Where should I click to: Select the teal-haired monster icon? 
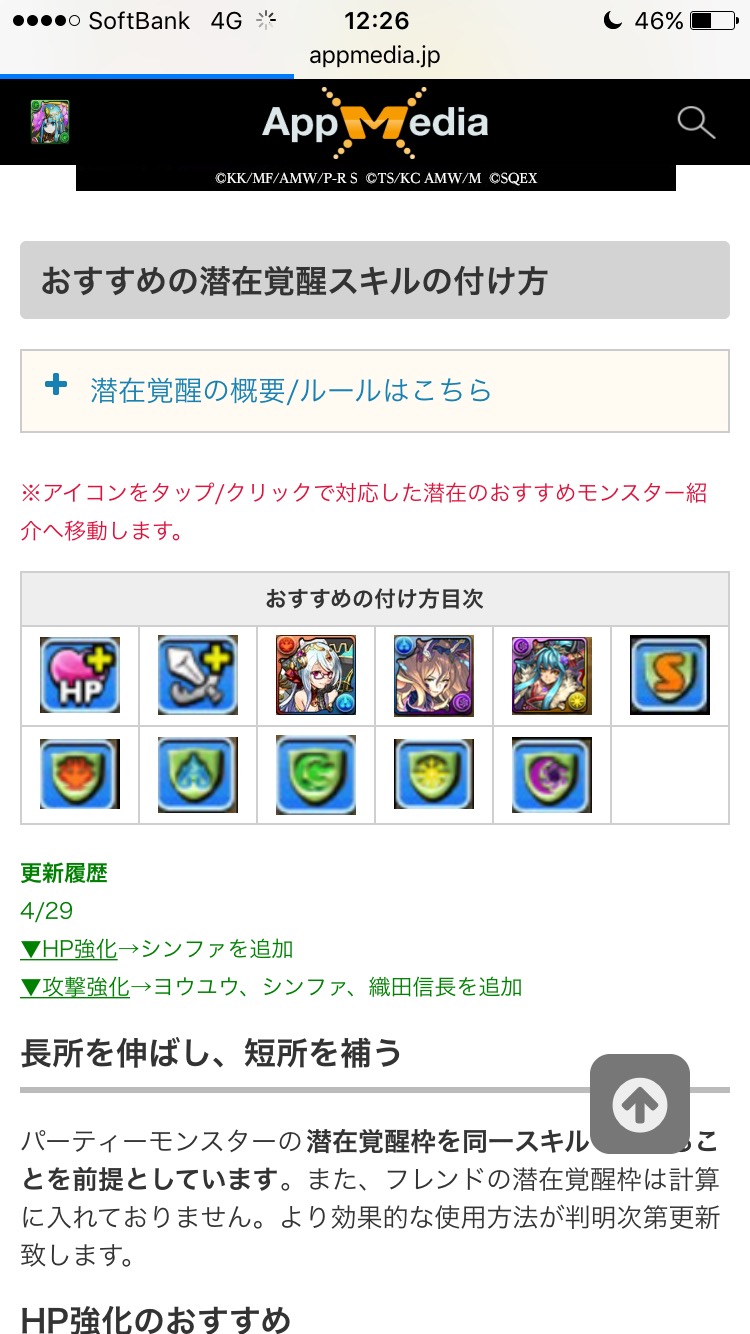coord(552,675)
